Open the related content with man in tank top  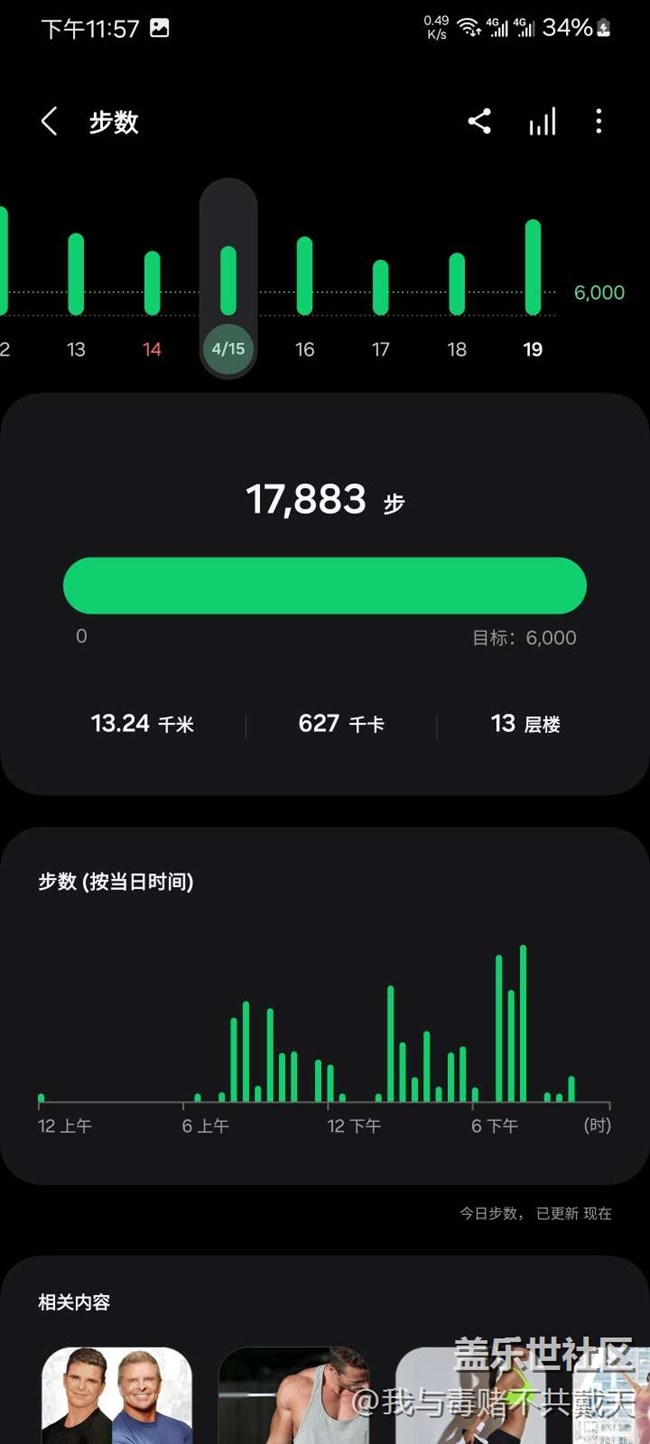coord(293,1395)
